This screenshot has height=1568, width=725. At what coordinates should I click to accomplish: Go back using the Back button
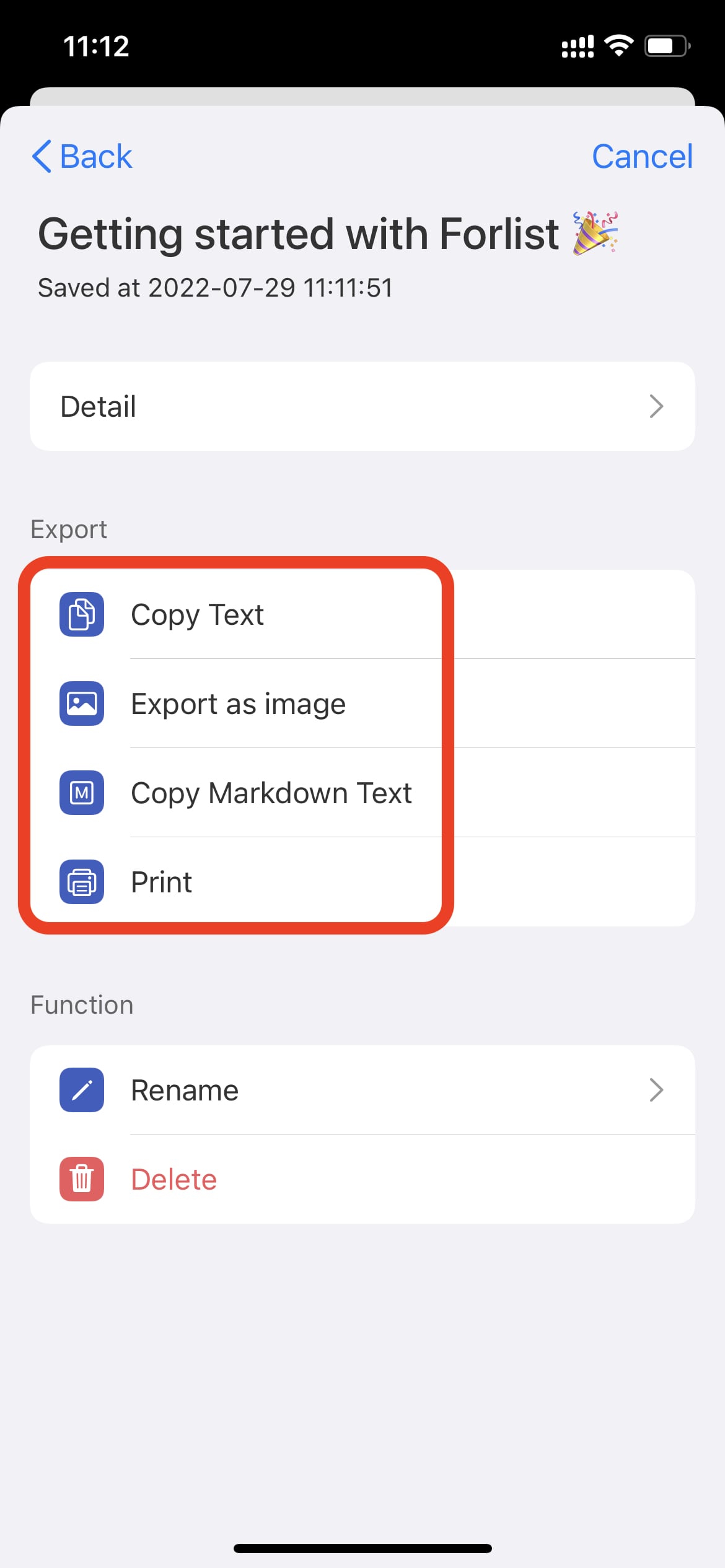coord(82,156)
